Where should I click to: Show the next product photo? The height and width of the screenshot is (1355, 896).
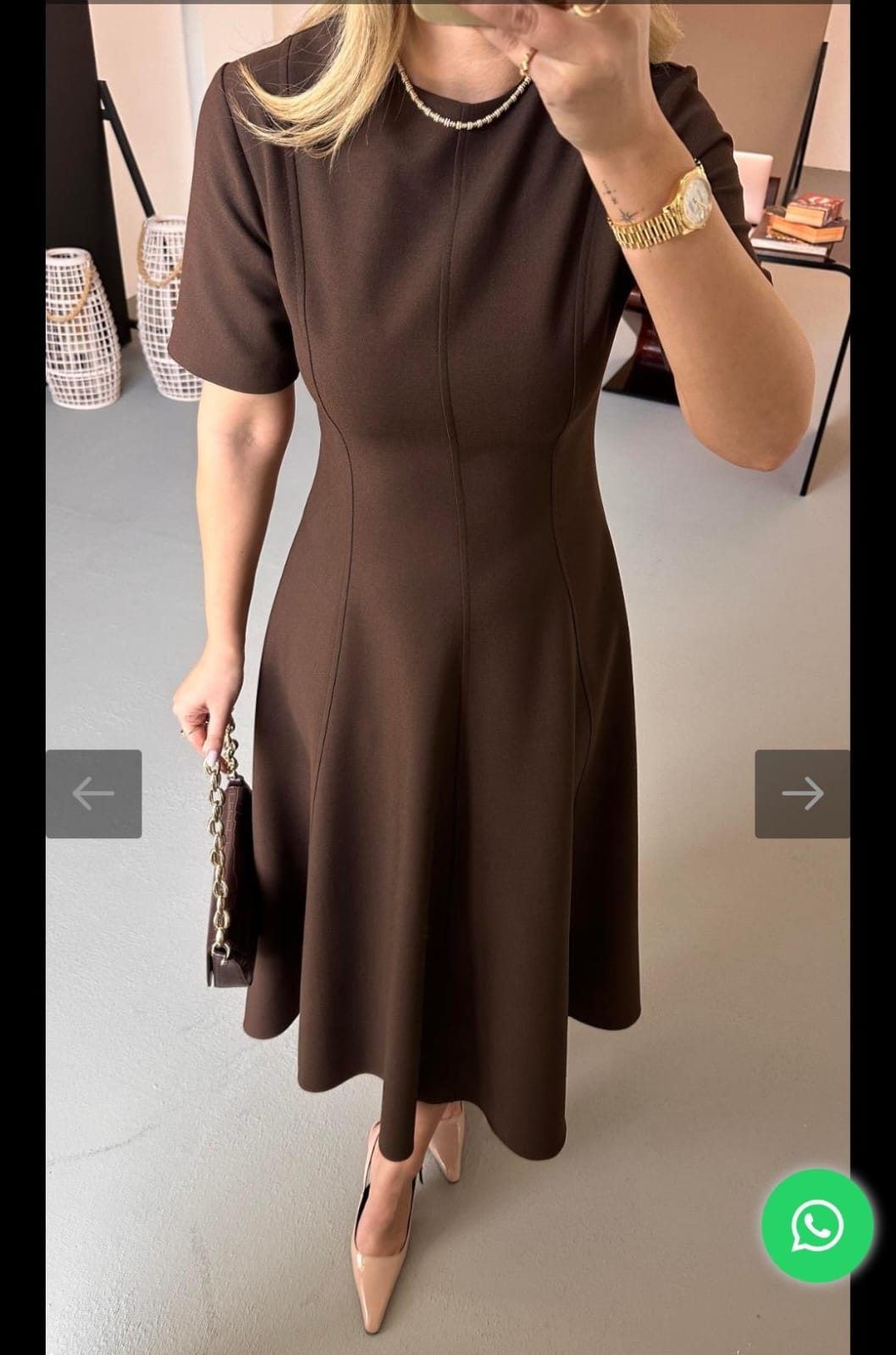[x=802, y=794]
